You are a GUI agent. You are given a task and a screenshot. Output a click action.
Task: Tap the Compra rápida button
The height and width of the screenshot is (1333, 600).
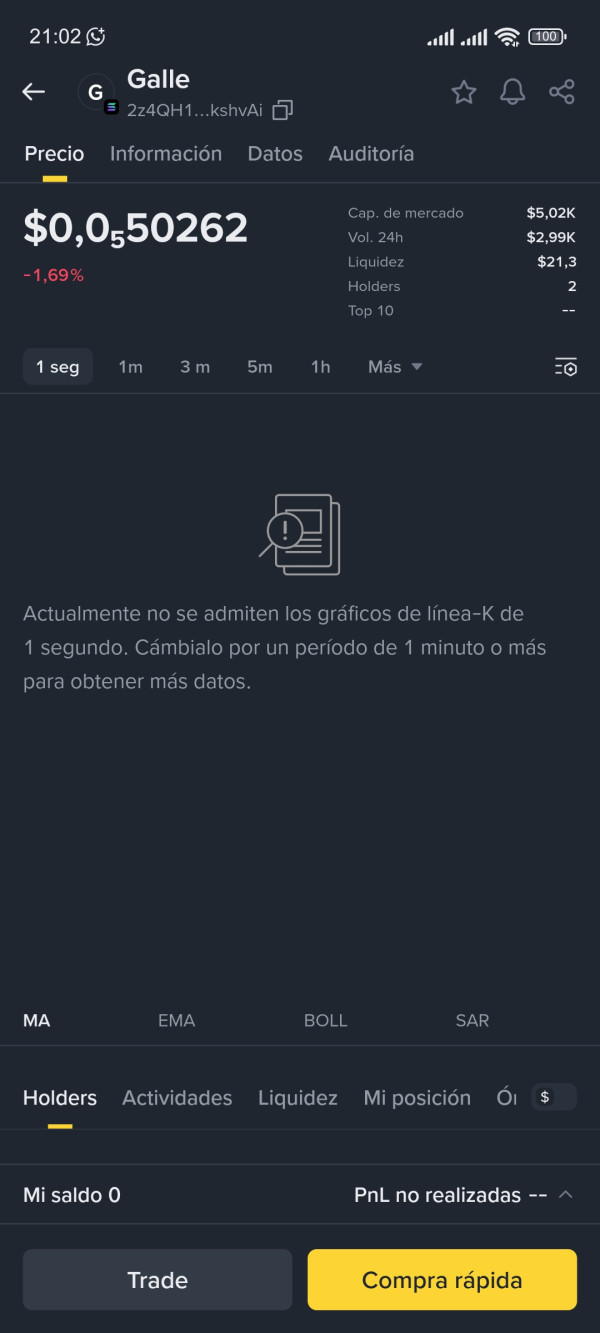click(442, 1280)
